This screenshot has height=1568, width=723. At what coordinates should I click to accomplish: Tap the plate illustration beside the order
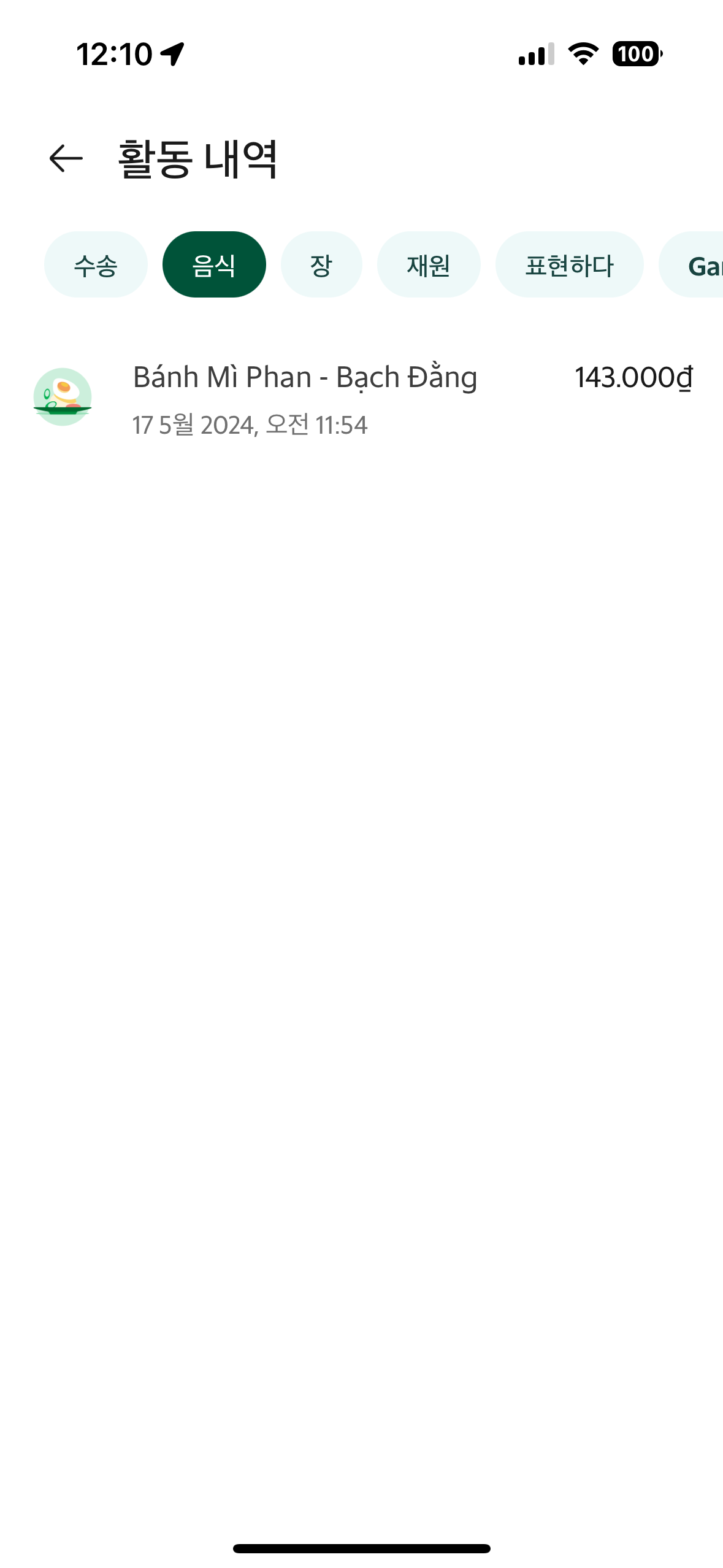(63, 396)
